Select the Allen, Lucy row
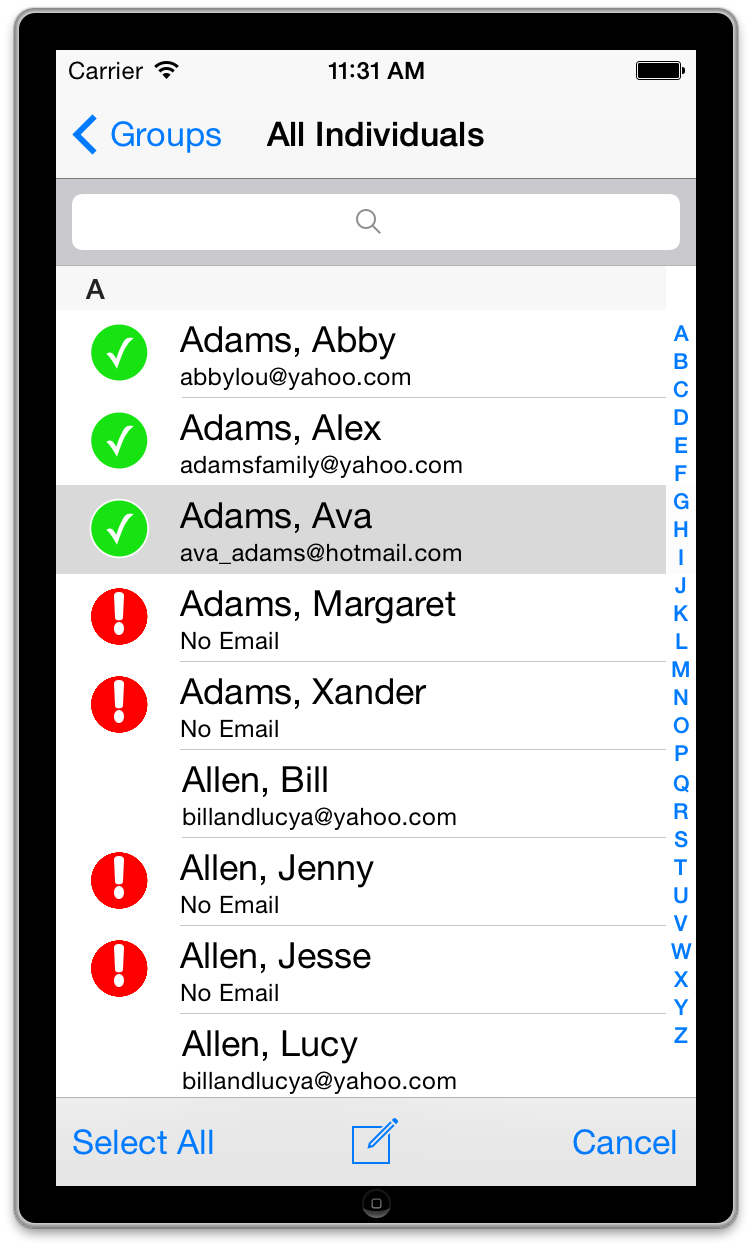Image resolution: width=752 pixels, height=1248 pixels. pyautogui.click(x=360, y=1058)
